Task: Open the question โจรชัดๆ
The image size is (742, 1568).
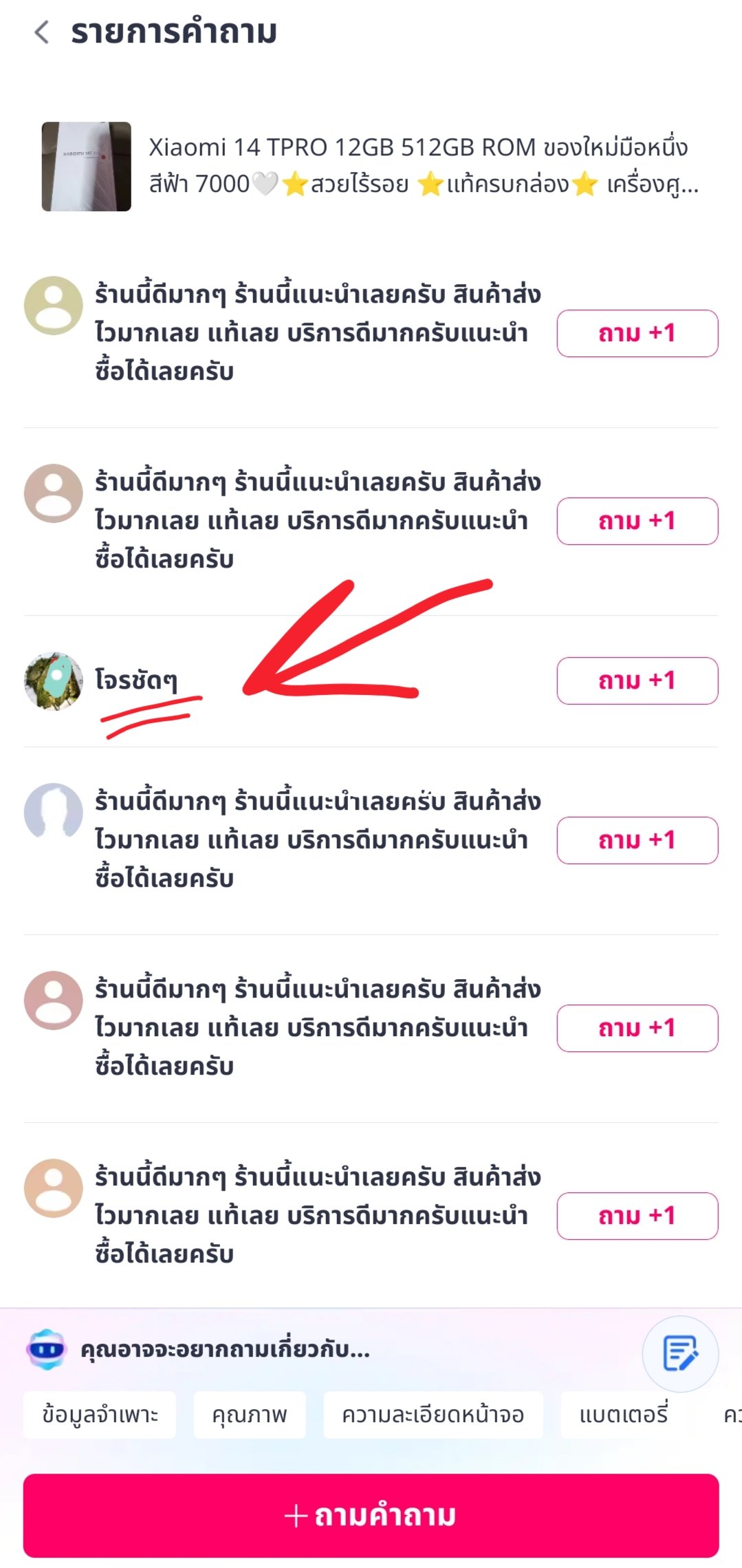Action: coord(136,680)
